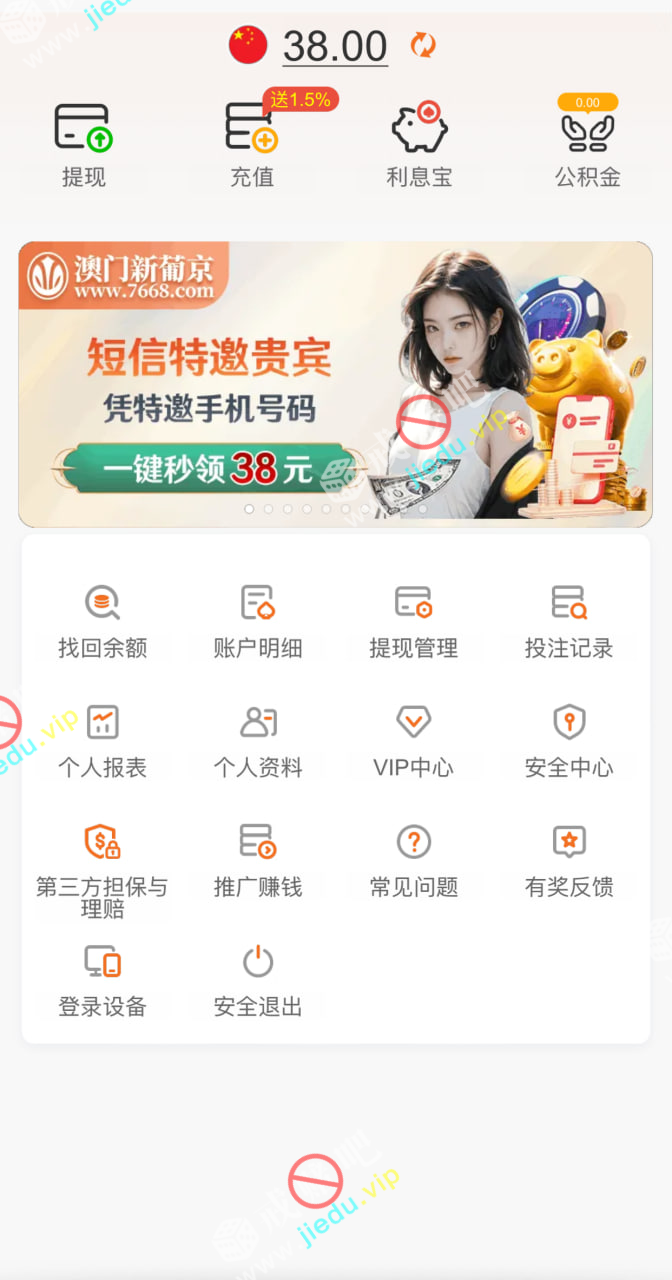Edit 个人资料 profile
Screen dimensions: 672x1280
point(258,741)
